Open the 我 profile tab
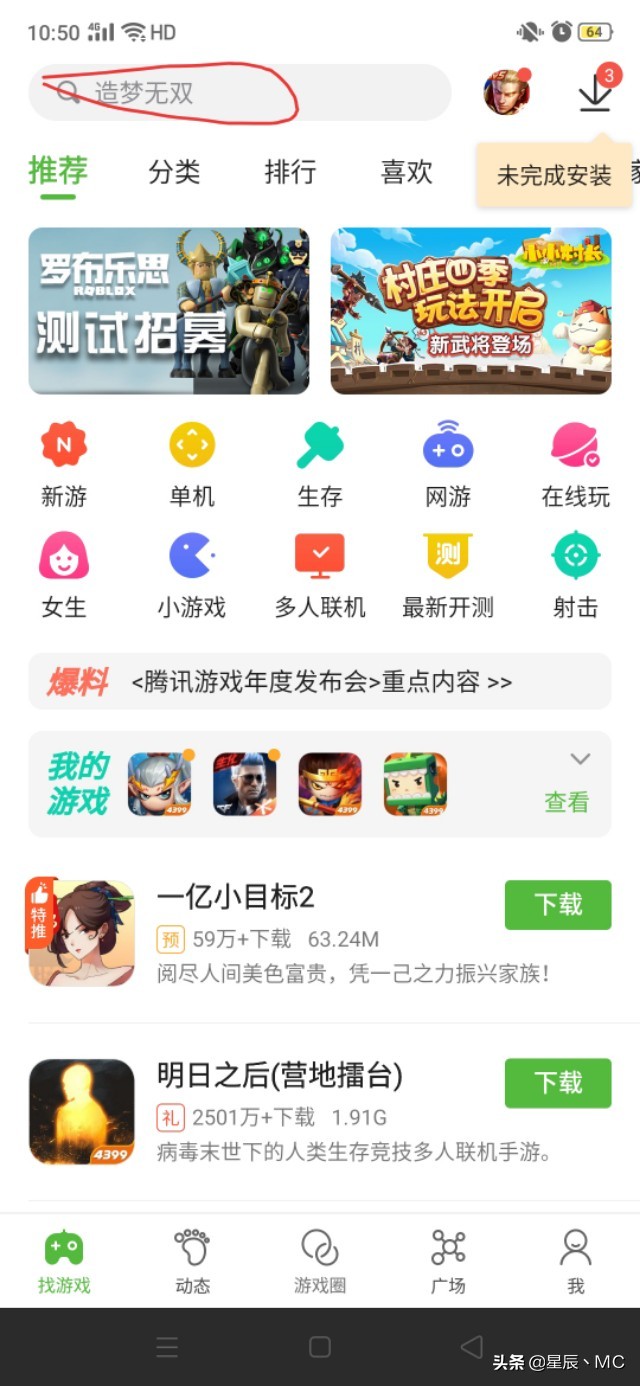Image resolution: width=640 pixels, height=1386 pixels. pos(576,1260)
